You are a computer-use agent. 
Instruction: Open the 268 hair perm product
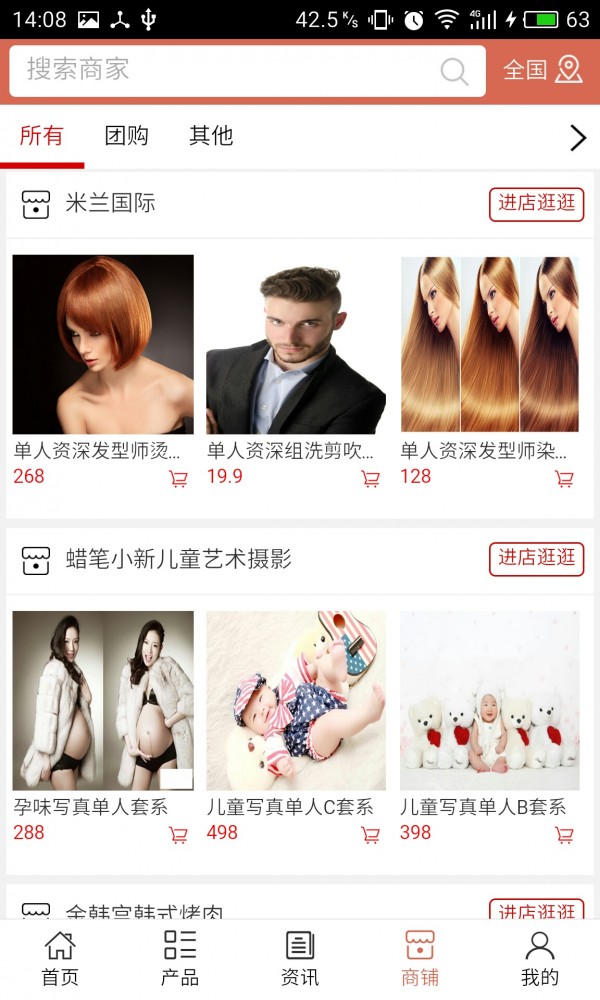pos(103,344)
